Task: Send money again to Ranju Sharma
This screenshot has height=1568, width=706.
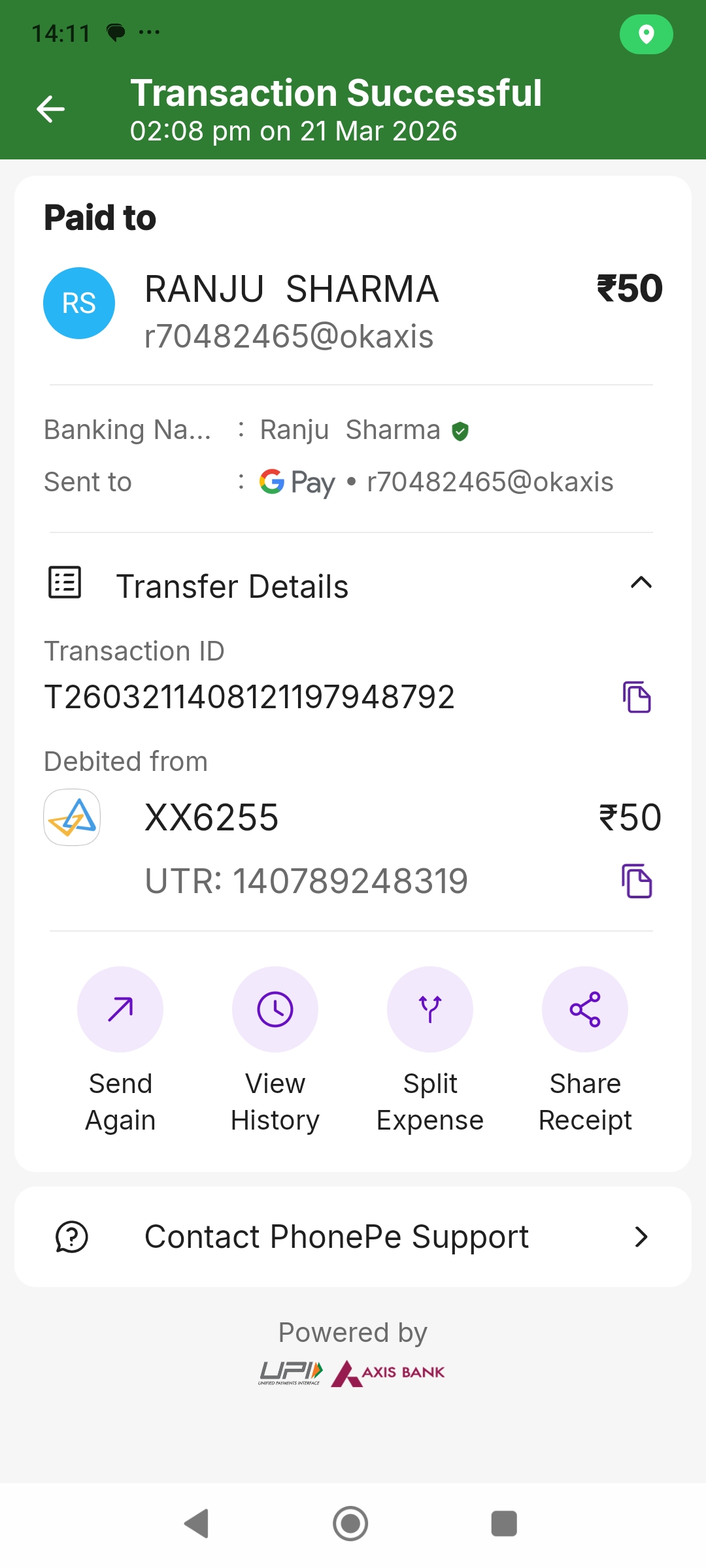Action: click(120, 1009)
